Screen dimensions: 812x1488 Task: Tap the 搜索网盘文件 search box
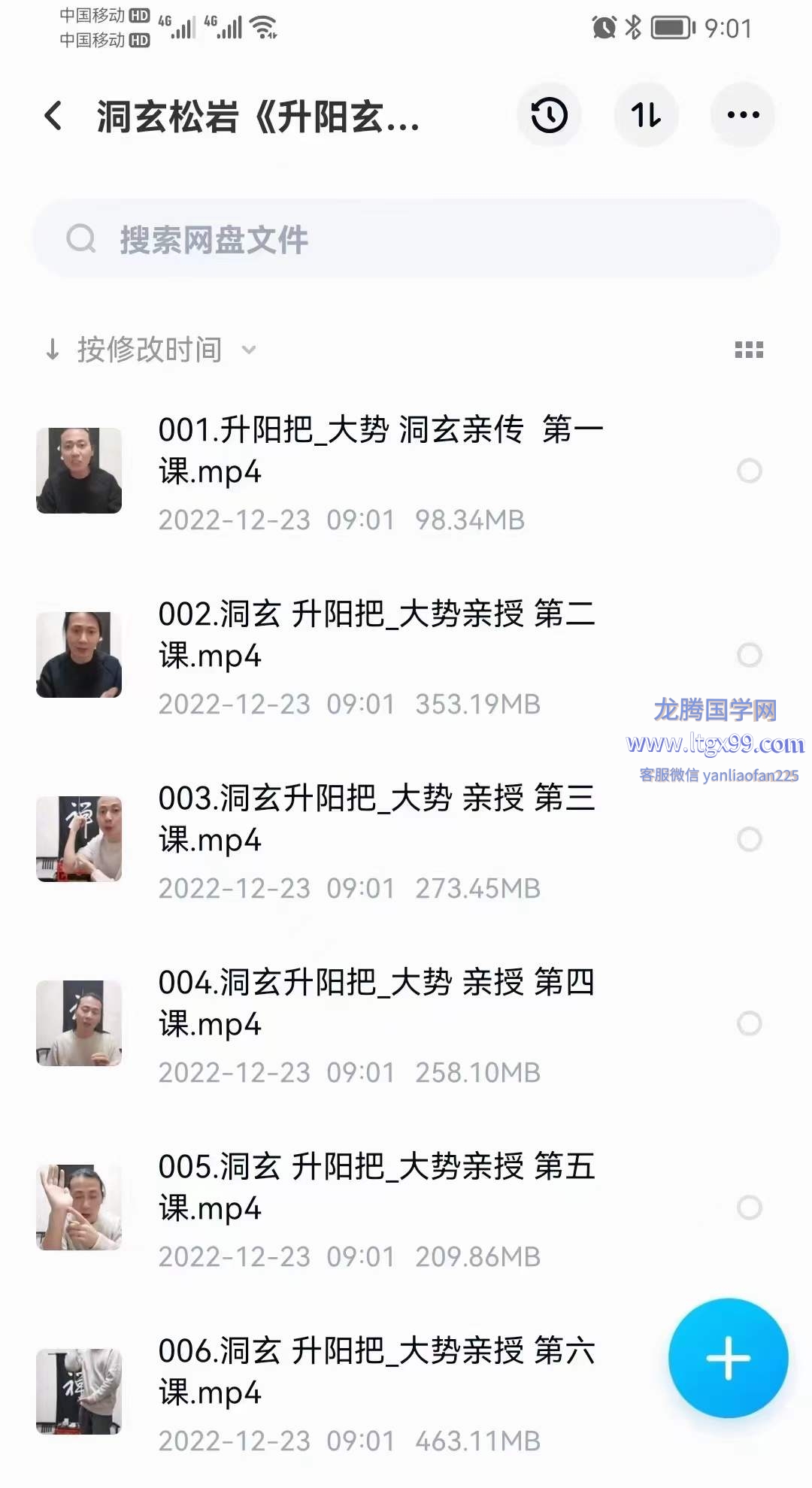click(406, 240)
